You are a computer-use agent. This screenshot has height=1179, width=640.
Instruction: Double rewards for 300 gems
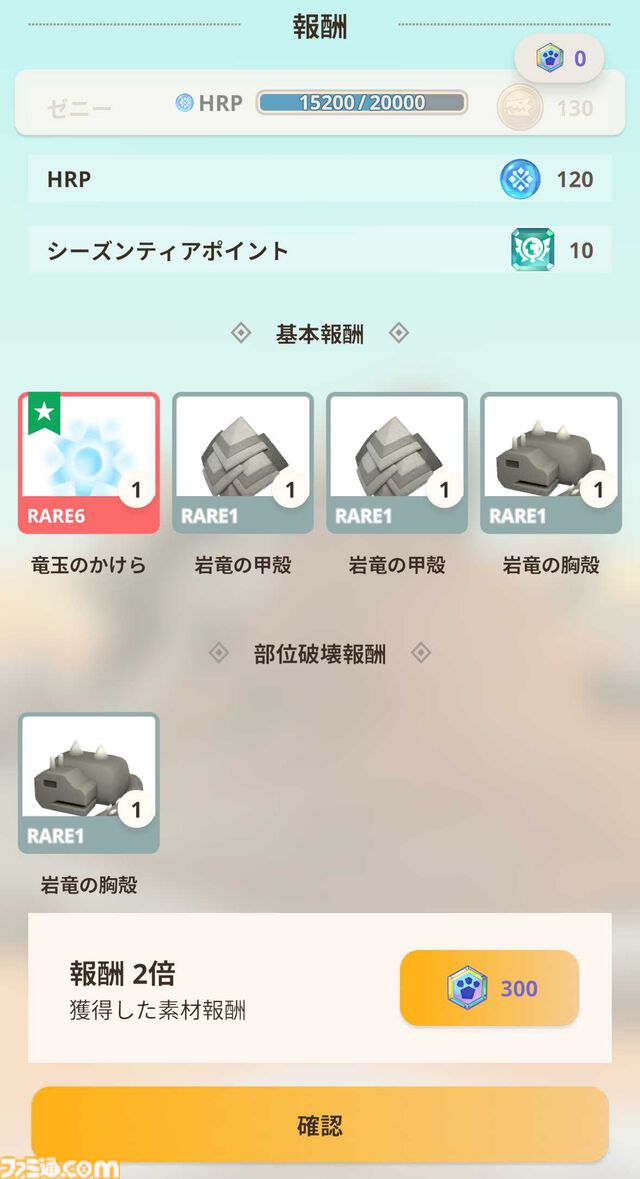(489, 988)
